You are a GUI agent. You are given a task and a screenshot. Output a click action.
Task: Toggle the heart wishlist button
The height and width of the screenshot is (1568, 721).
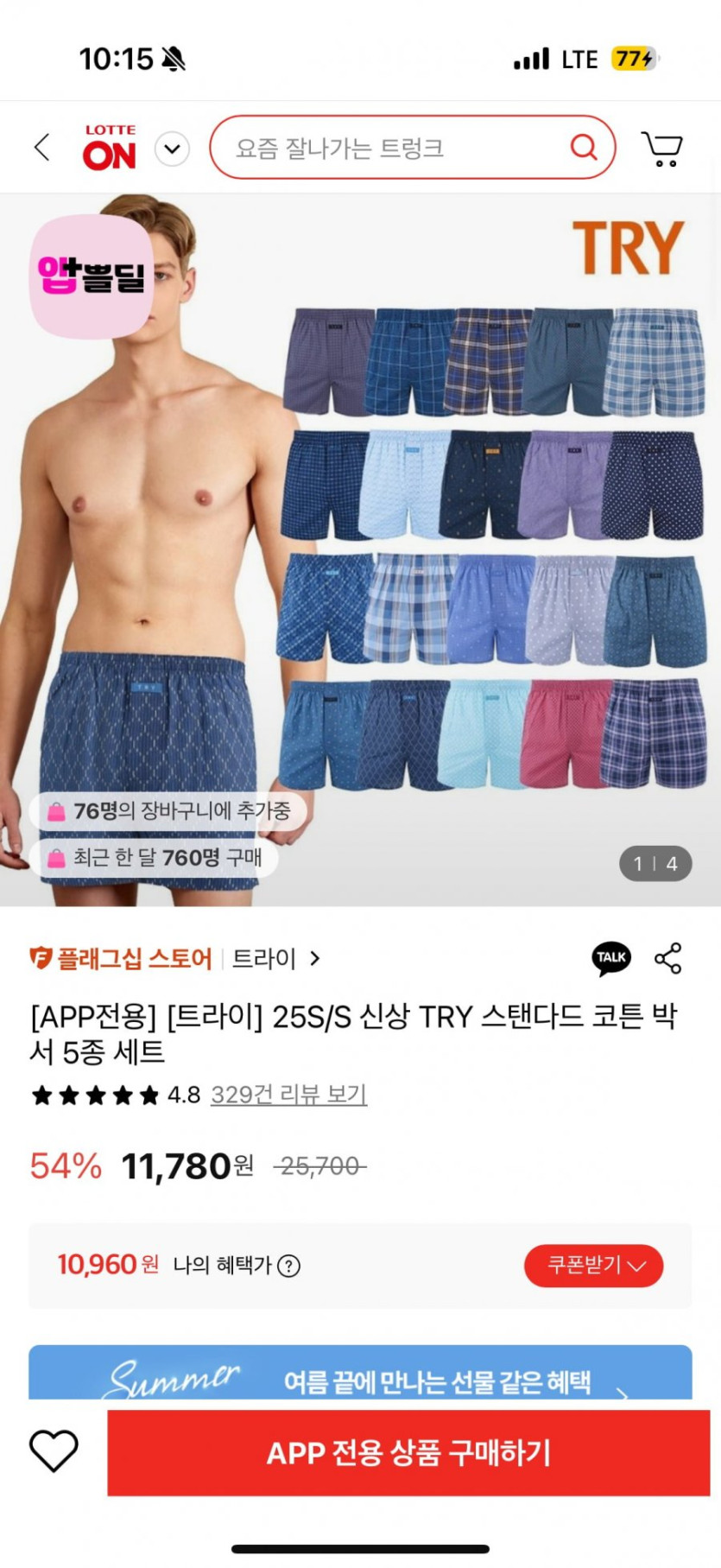[x=53, y=1452]
